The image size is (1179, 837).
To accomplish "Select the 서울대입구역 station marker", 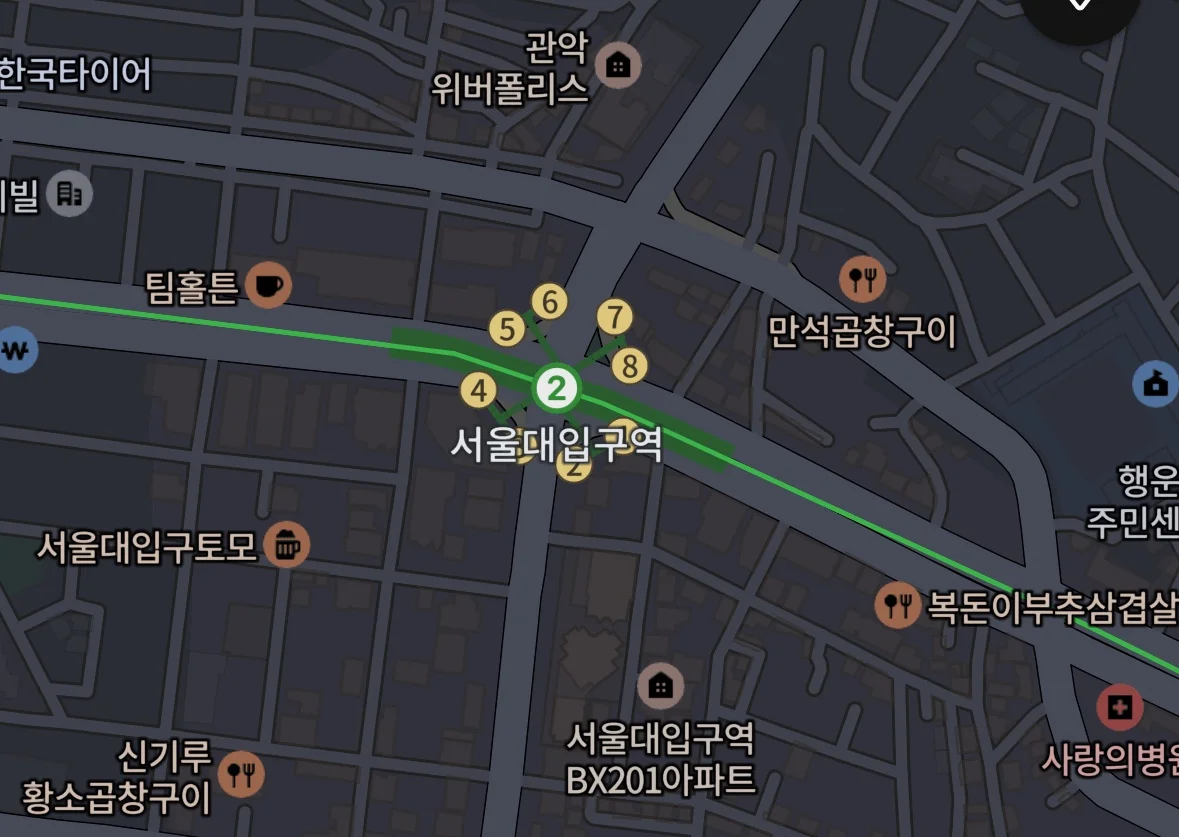I will [x=556, y=389].
